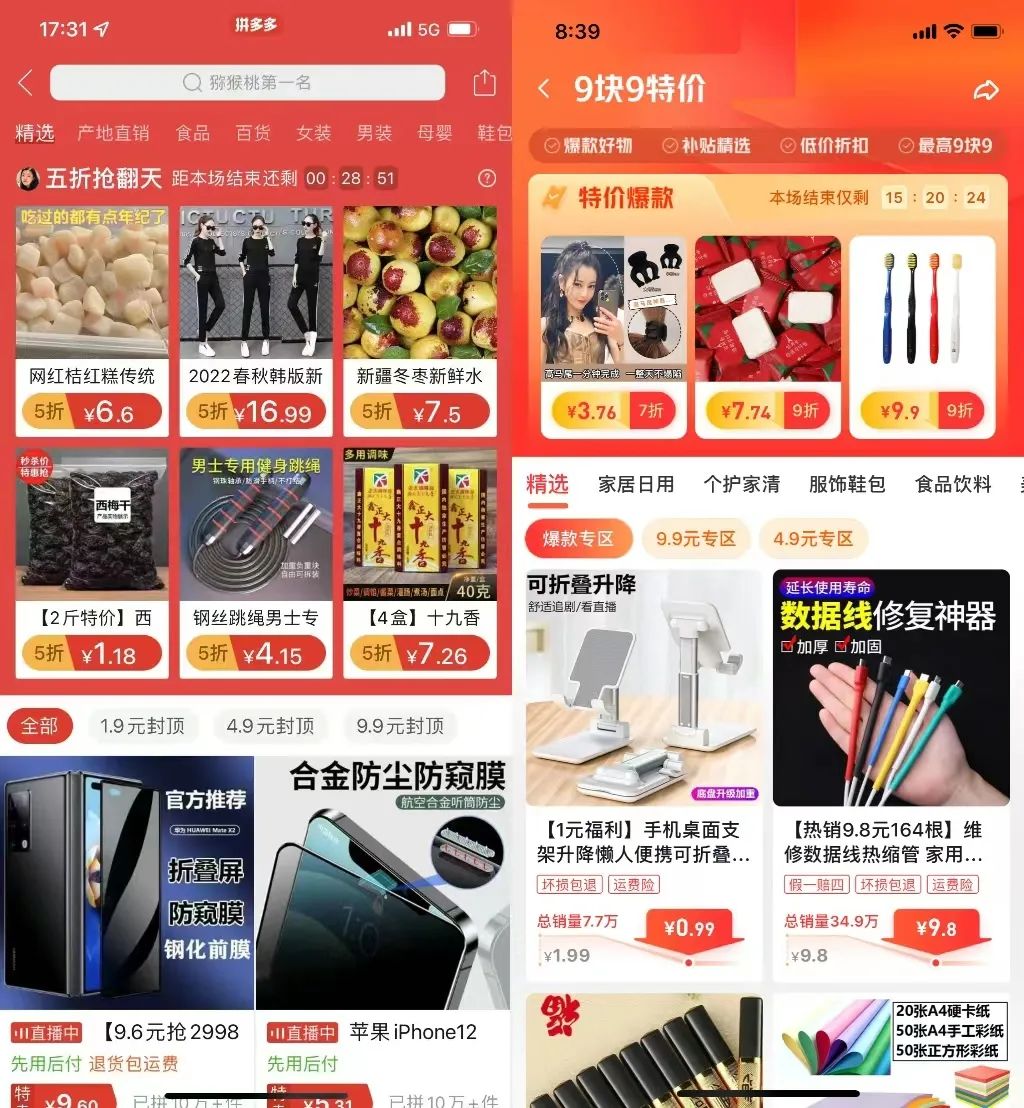Tap the share arrow on the 9块9特价 page
The height and width of the screenshot is (1108, 1024).
(987, 89)
